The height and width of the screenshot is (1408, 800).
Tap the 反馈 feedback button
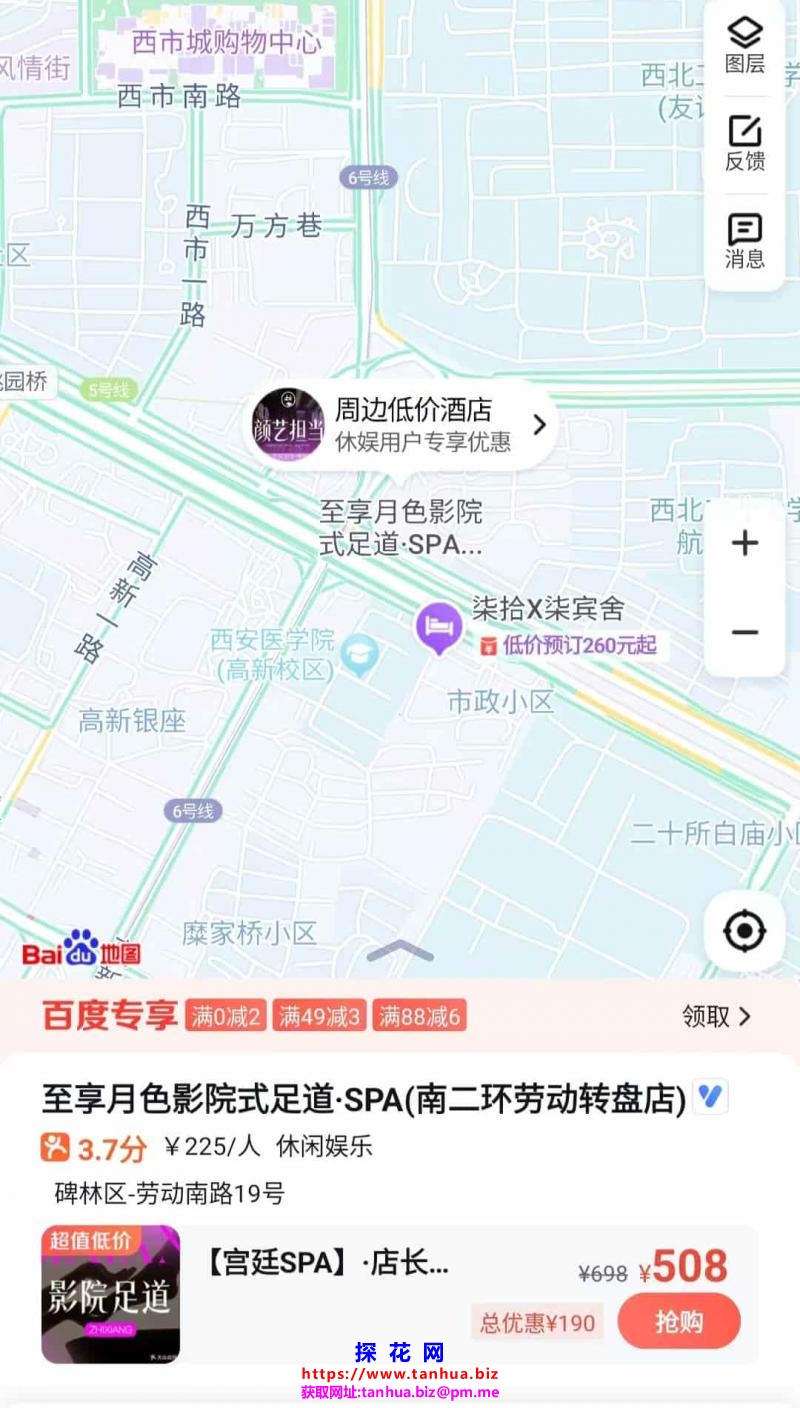pyautogui.click(x=744, y=143)
